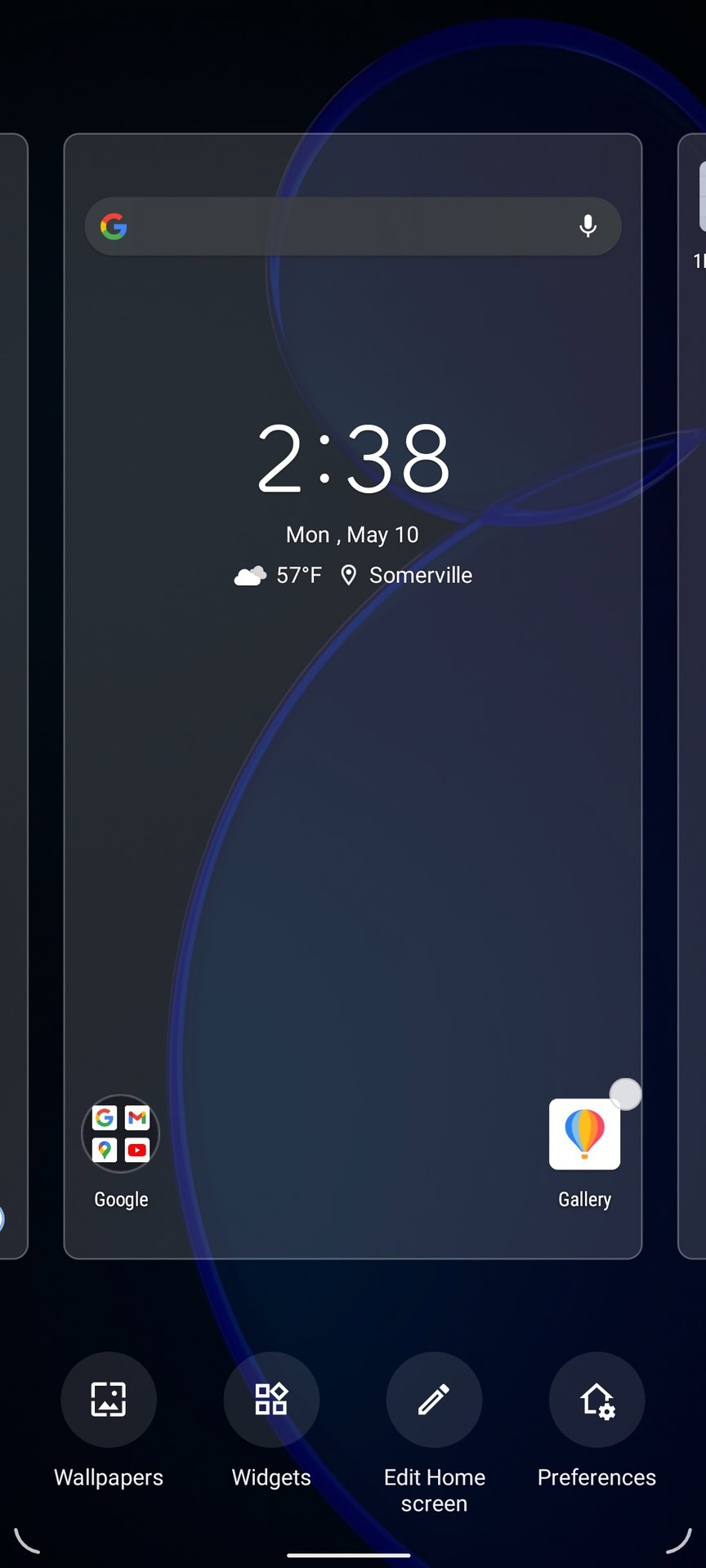Image resolution: width=706 pixels, height=1568 pixels.
Task: Tap the clock widget showing 2:38
Action: pyautogui.click(x=353, y=458)
